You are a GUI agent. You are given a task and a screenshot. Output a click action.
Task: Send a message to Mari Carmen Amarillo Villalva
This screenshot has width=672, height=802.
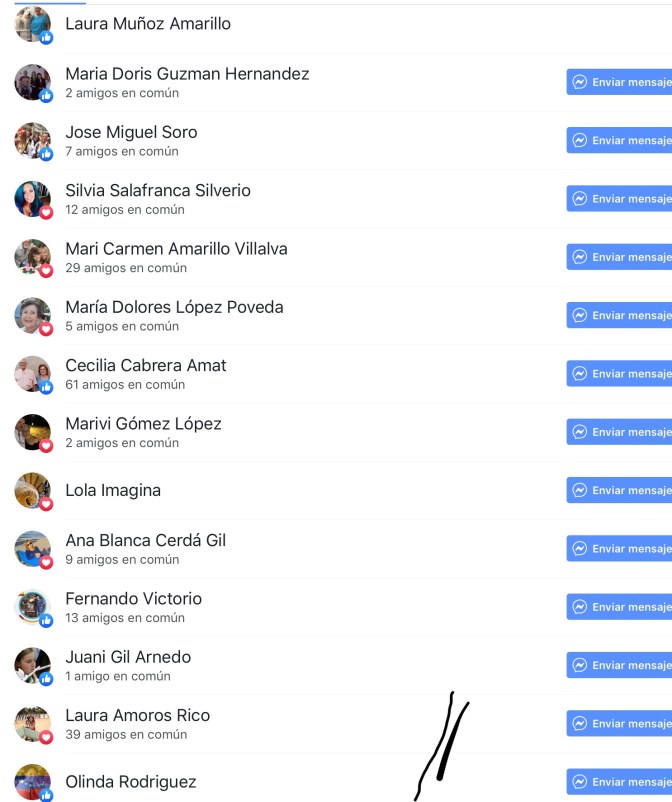[x=620, y=257]
